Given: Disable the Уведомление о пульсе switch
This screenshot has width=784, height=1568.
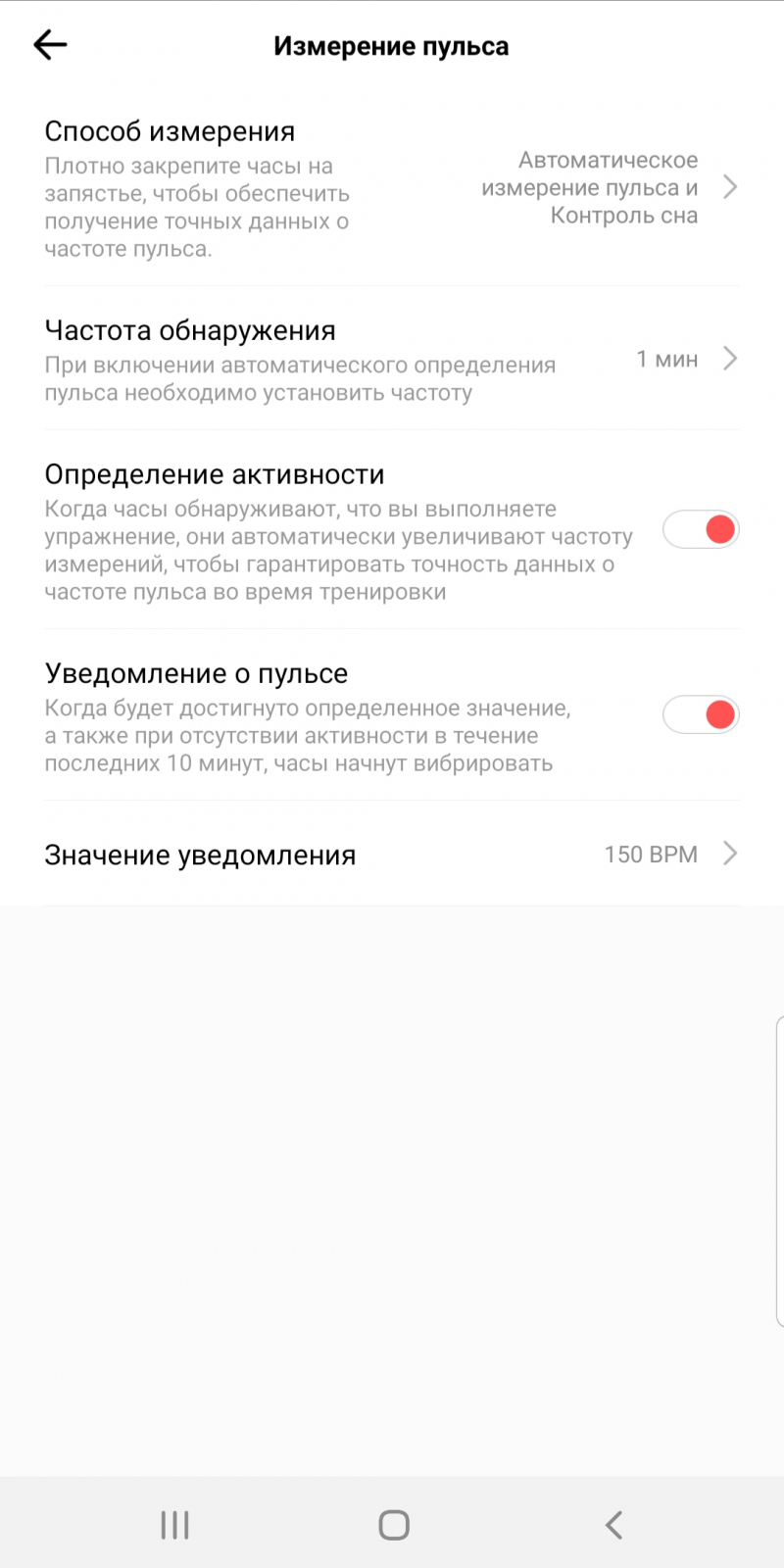Looking at the screenshot, I should tap(700, 714).
